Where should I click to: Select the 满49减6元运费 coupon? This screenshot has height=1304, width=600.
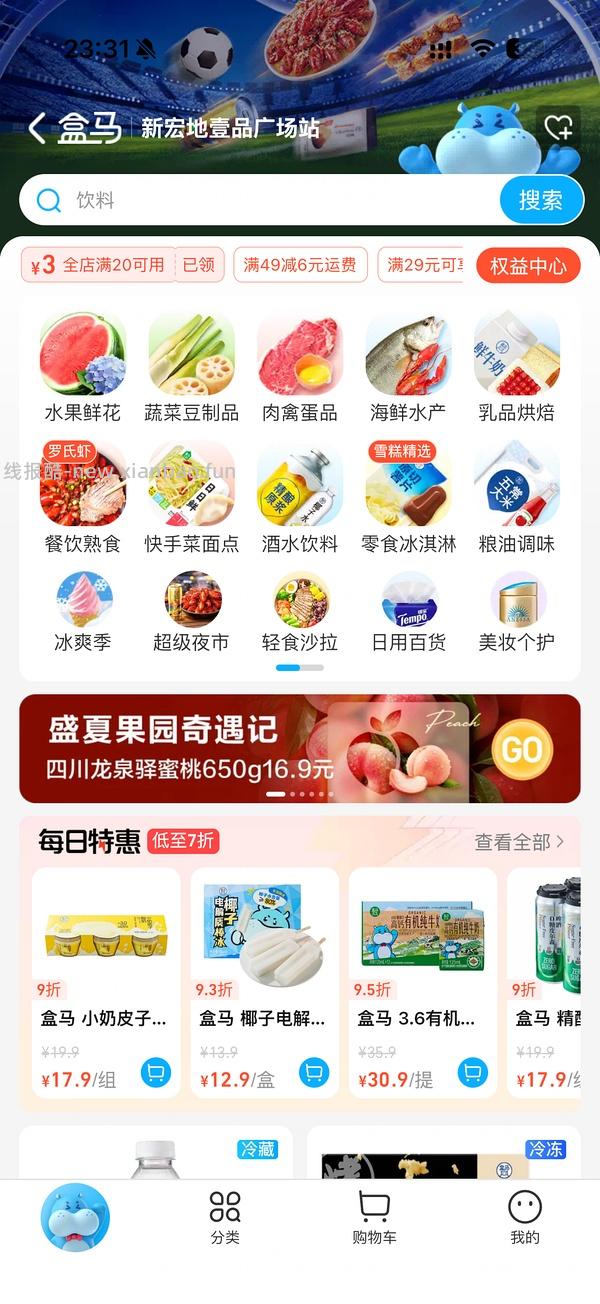(300, 265)
